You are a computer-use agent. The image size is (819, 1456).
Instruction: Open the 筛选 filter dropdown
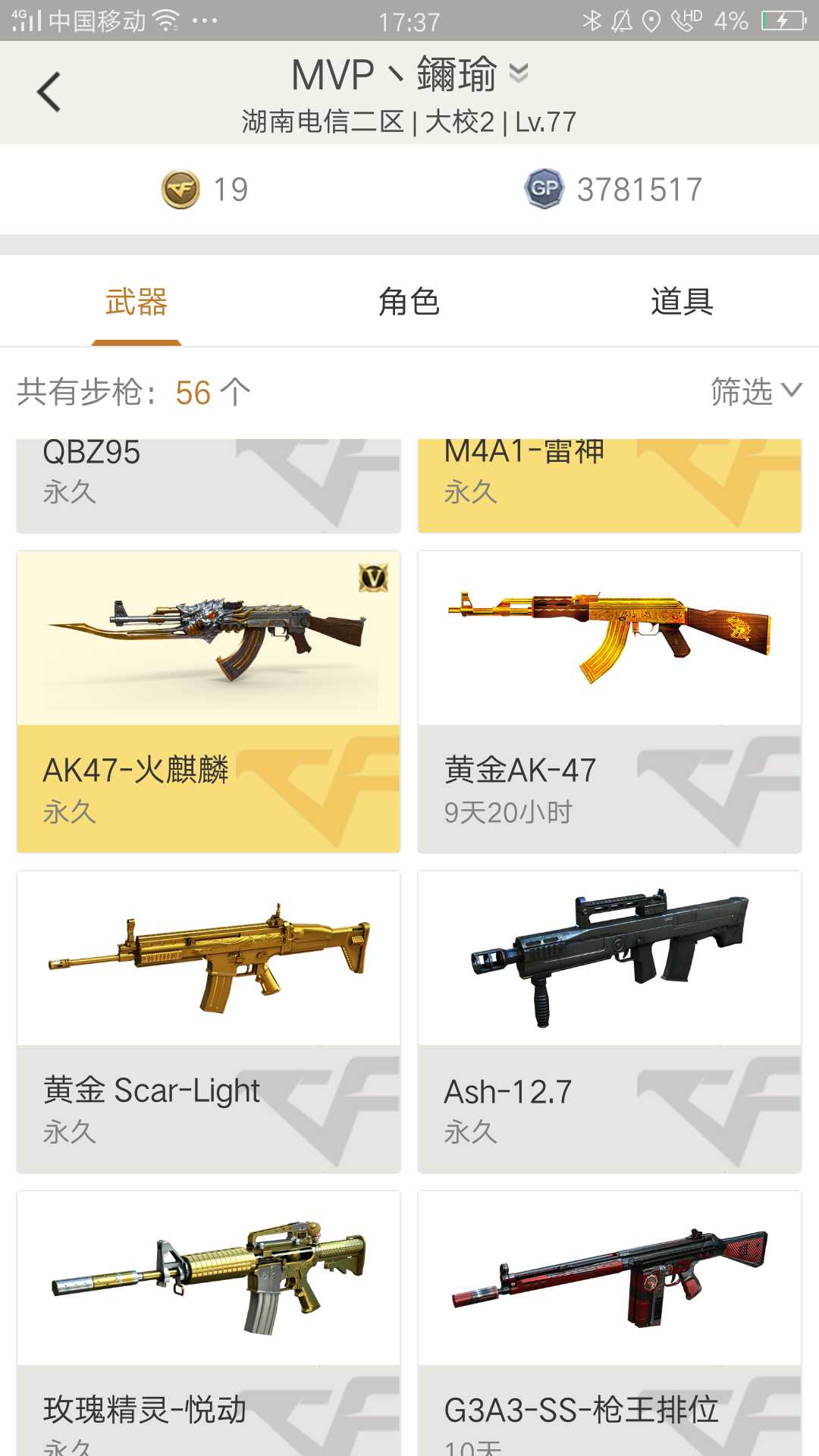pos(756,391)
